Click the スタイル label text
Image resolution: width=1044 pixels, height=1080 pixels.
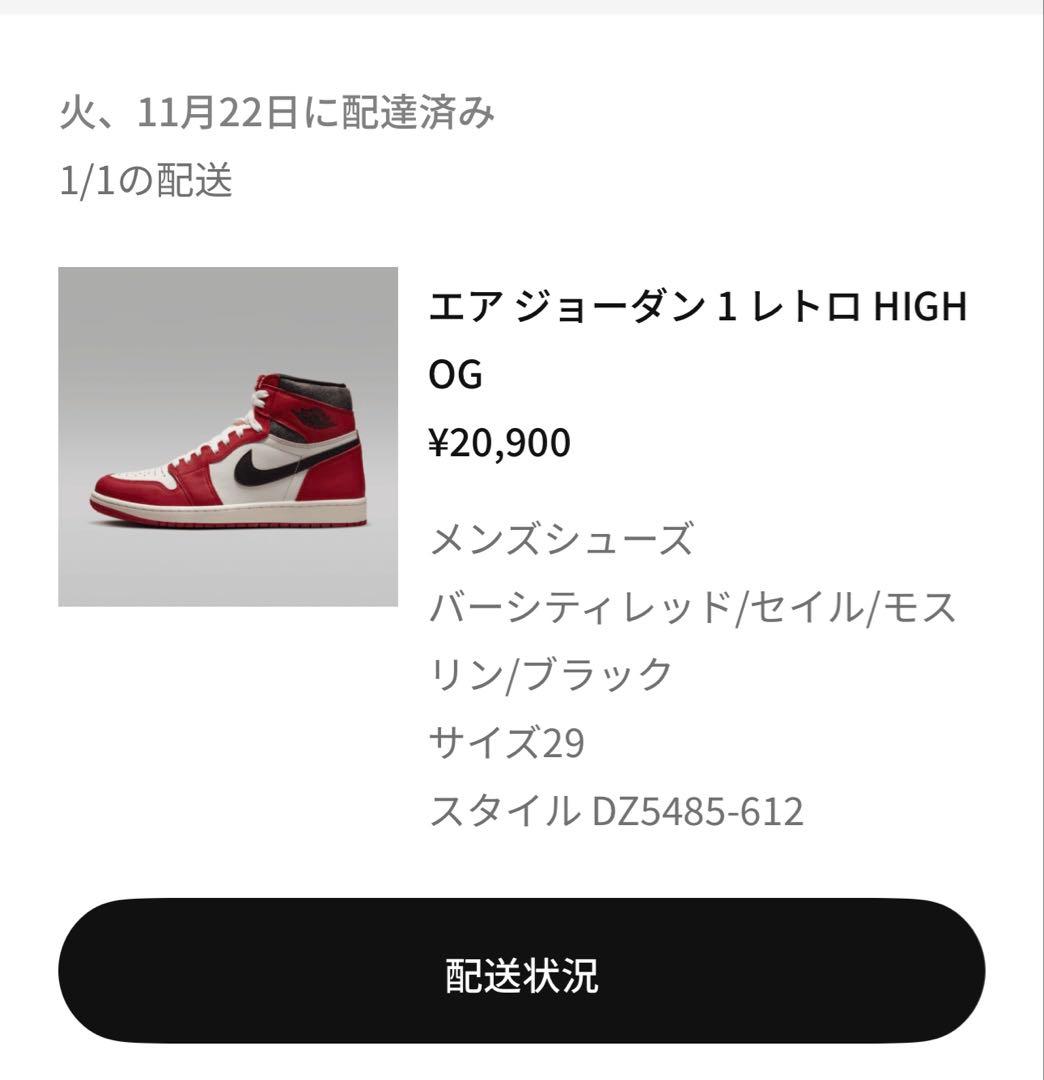coord(500,812)
